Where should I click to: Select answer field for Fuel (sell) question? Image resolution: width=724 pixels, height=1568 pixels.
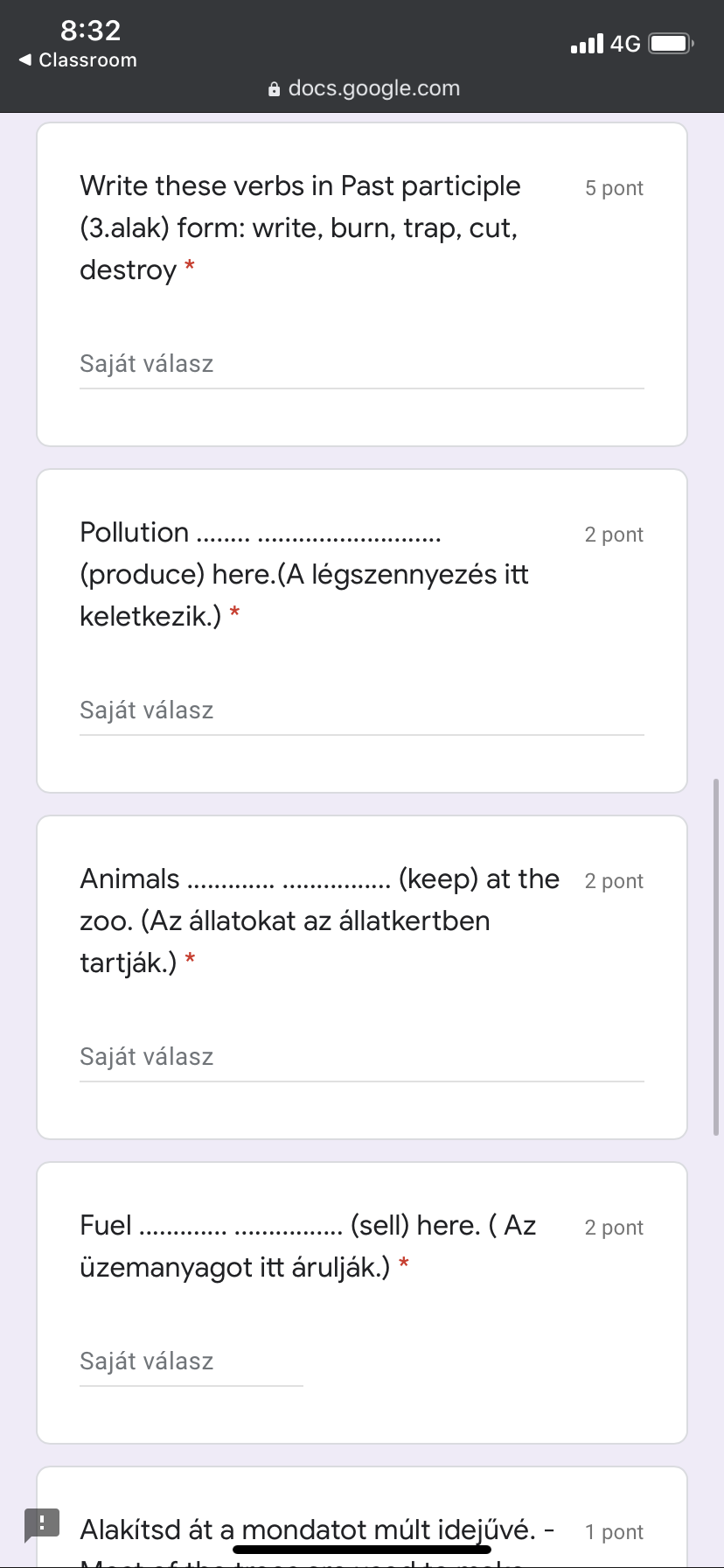coord(191,1361)
